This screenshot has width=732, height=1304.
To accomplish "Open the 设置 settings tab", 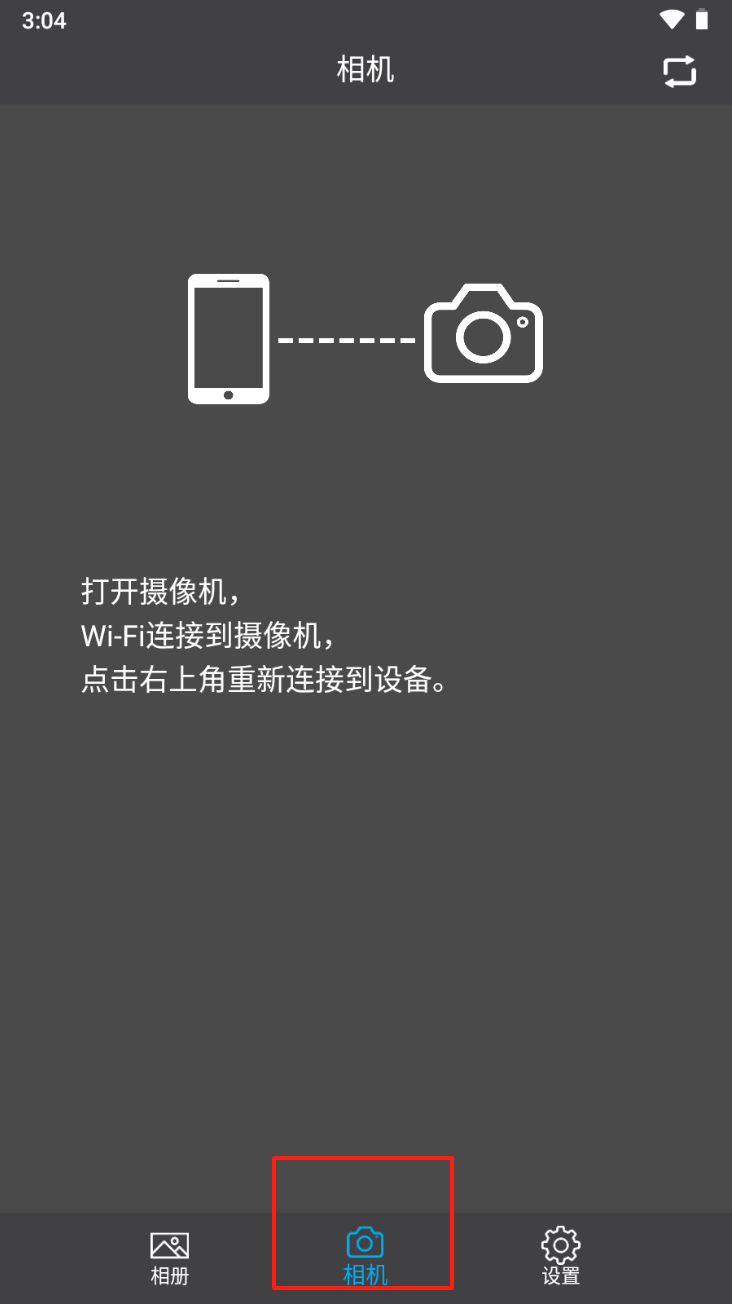I will tap(561, 1257).
